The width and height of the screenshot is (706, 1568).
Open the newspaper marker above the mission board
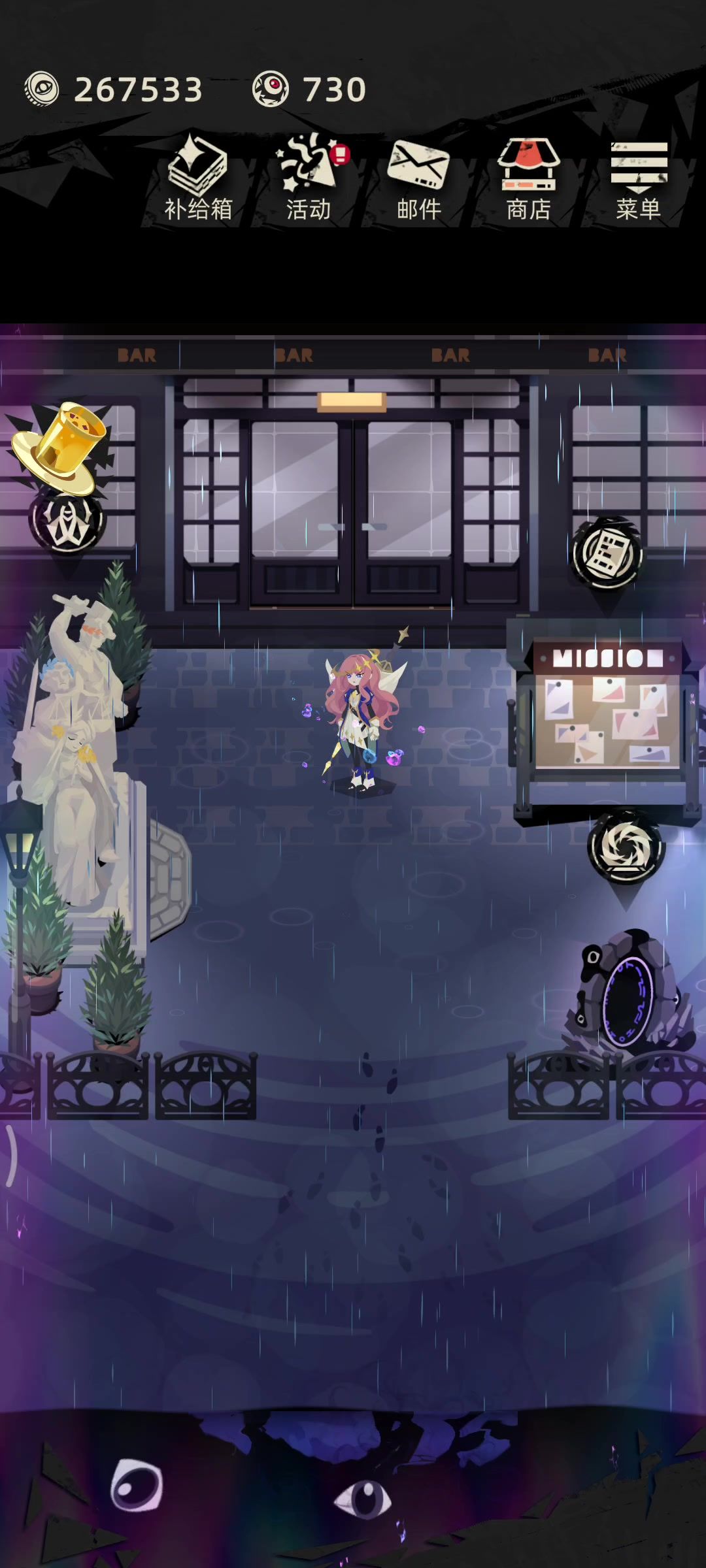tap(607, 555)
